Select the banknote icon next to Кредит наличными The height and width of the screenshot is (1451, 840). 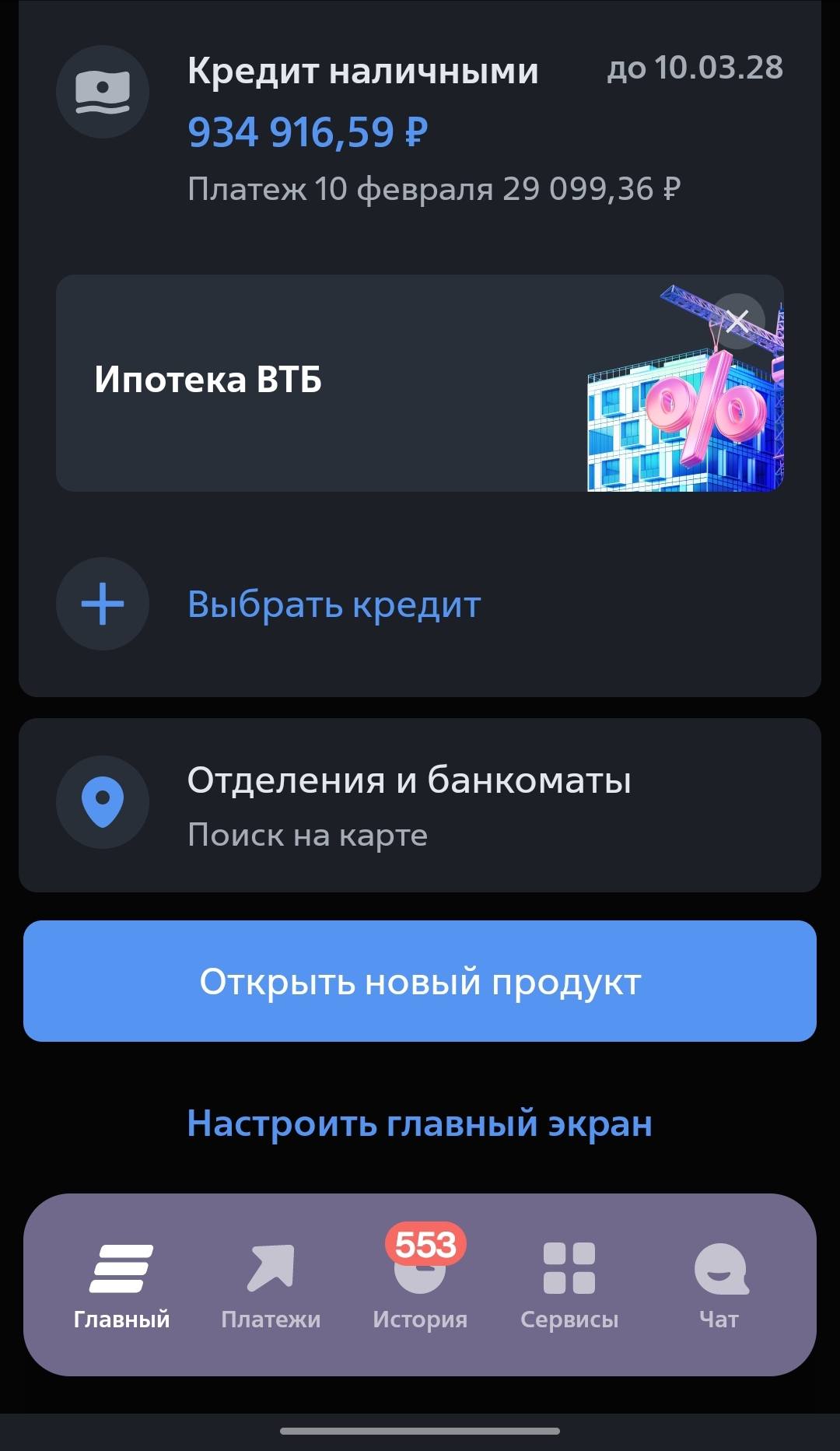102,91
